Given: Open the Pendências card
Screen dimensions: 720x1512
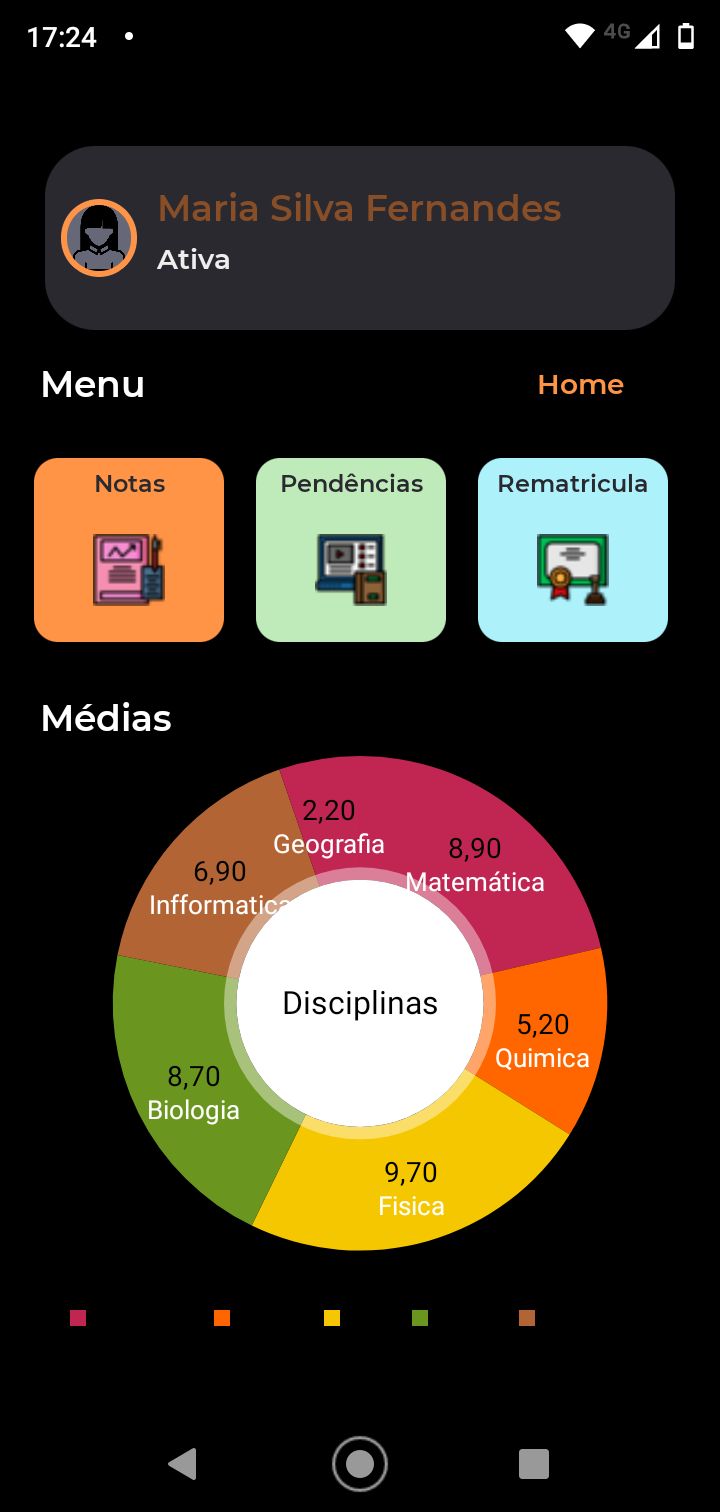Looking at the screenshot, I should point(351,550).
